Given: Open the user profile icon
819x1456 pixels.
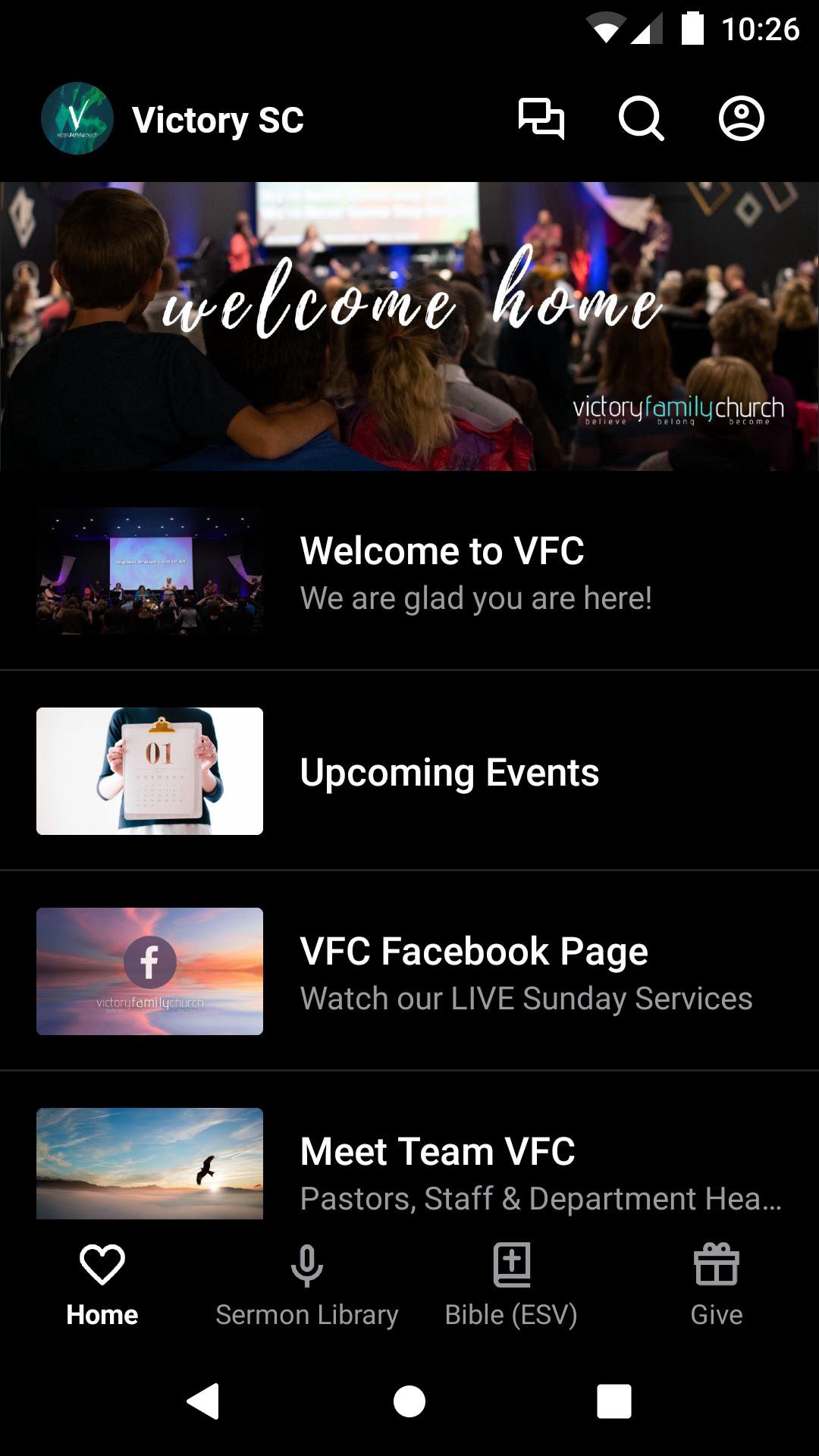Looking at the screenshot, I should [x=741, y=119].
